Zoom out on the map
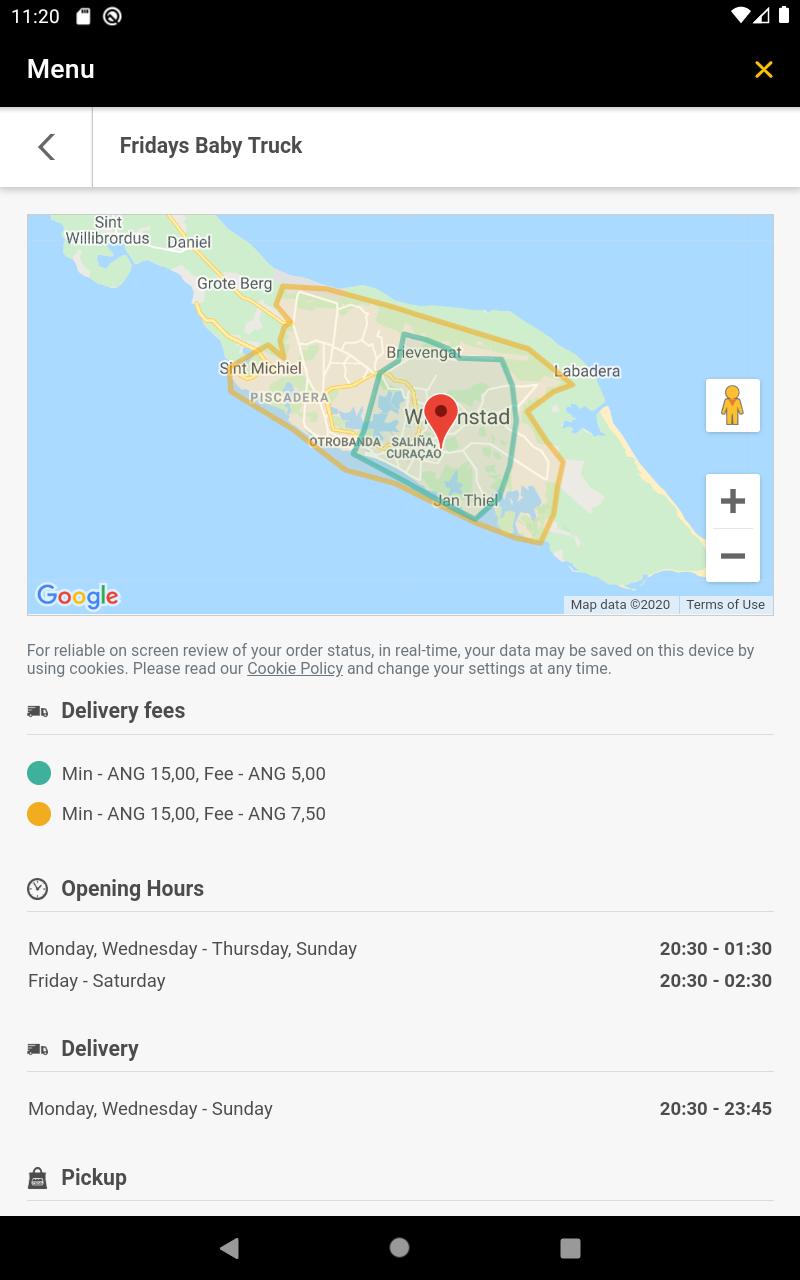Screen dimensions: 800x1280 tap(732, 556)
